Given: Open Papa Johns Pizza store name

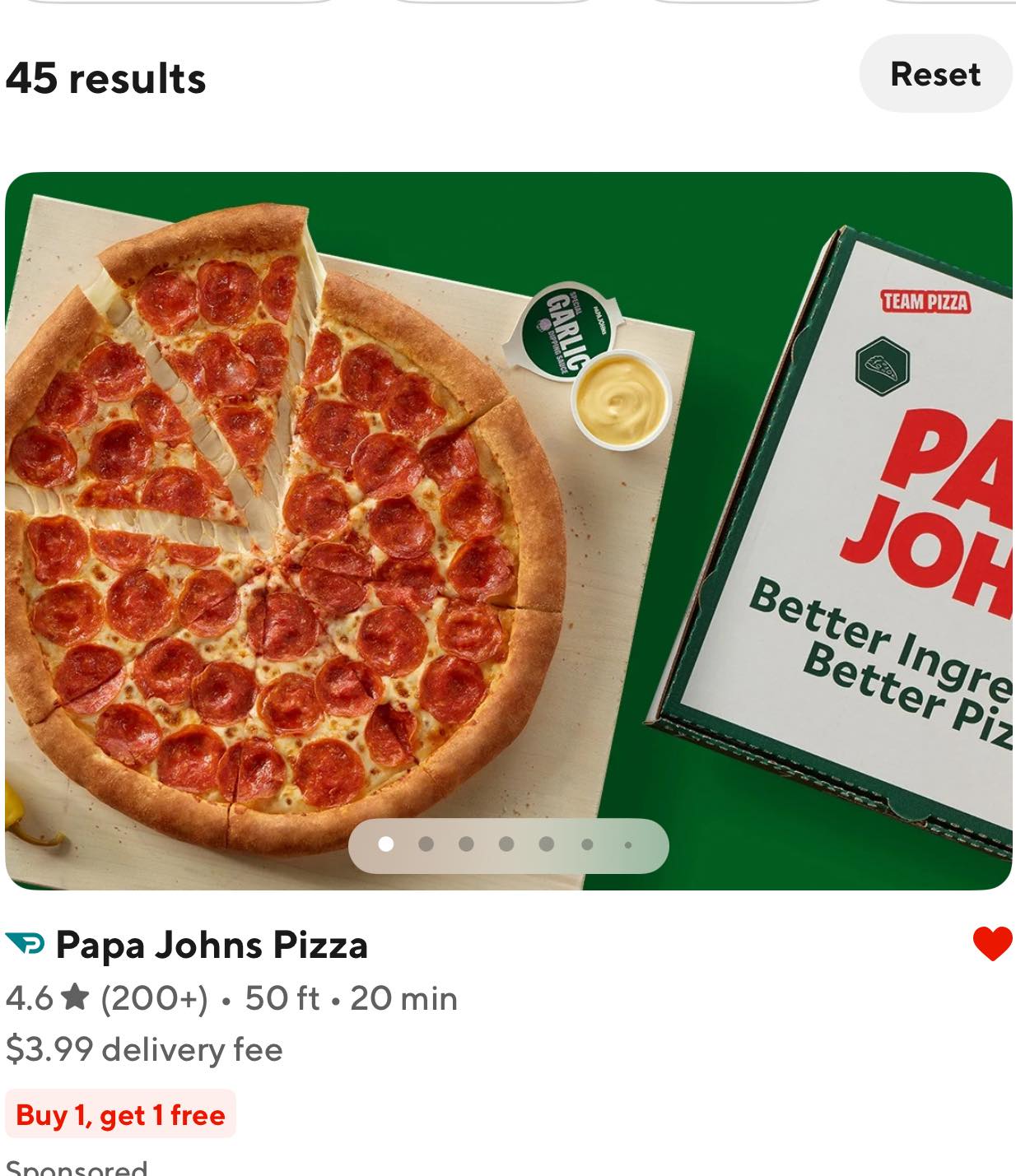Looking at the screenshot, I should click(211, 945).
